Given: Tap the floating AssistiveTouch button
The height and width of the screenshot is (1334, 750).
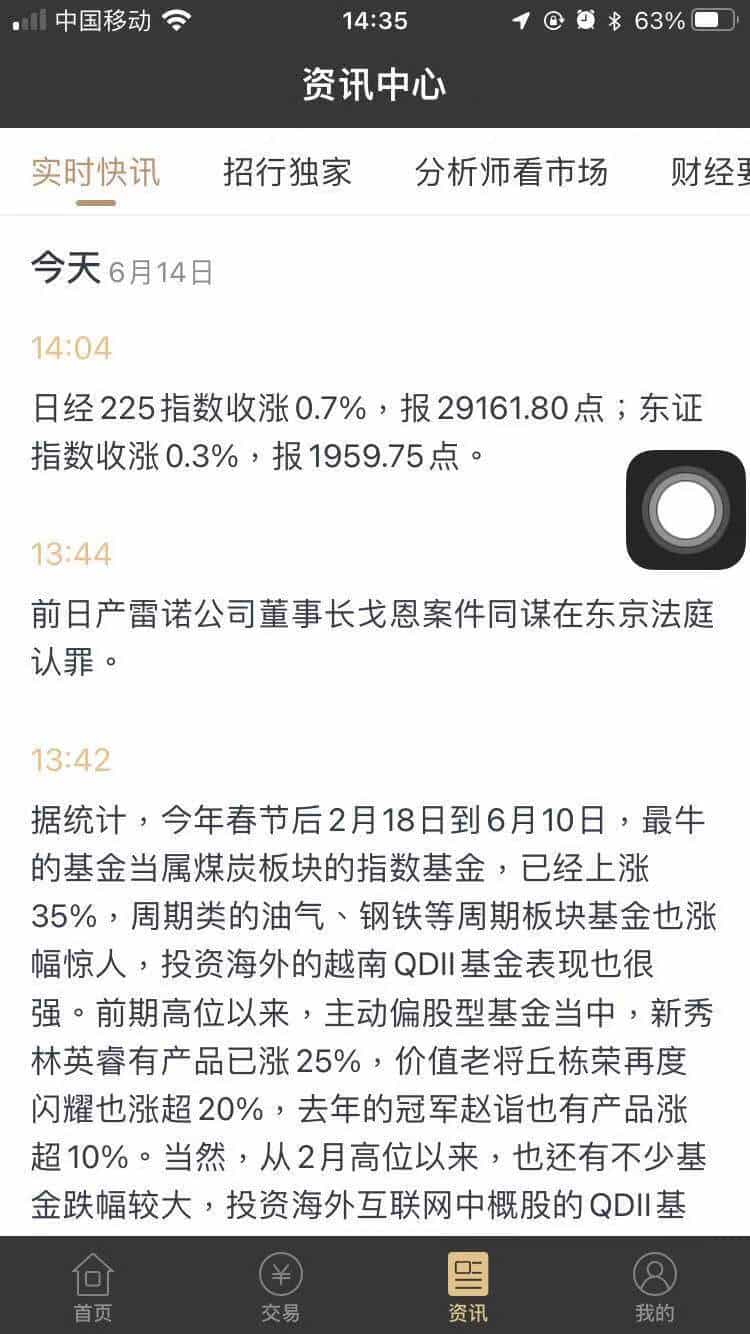Looking at the screenshot, I should click(x=685, y=510).
